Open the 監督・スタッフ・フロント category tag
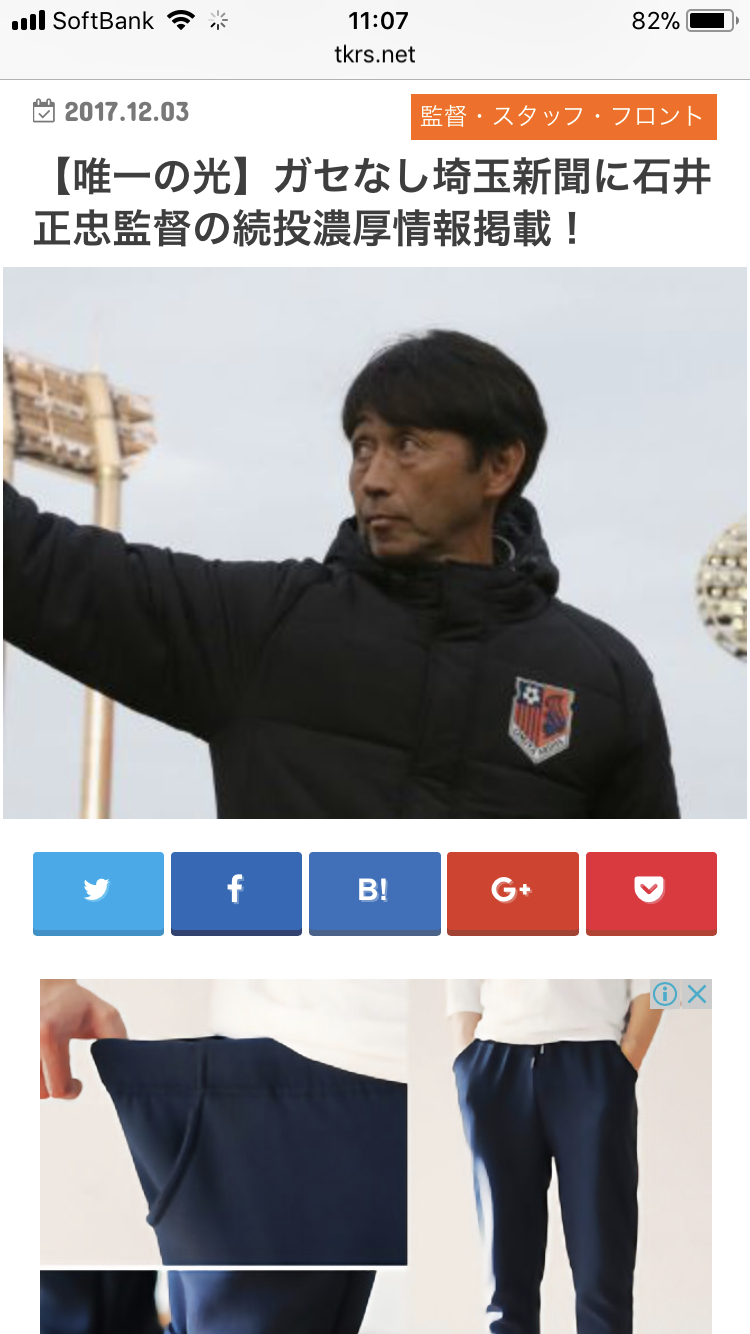Viewport: 750px width, 1334px height. [563, 117]
